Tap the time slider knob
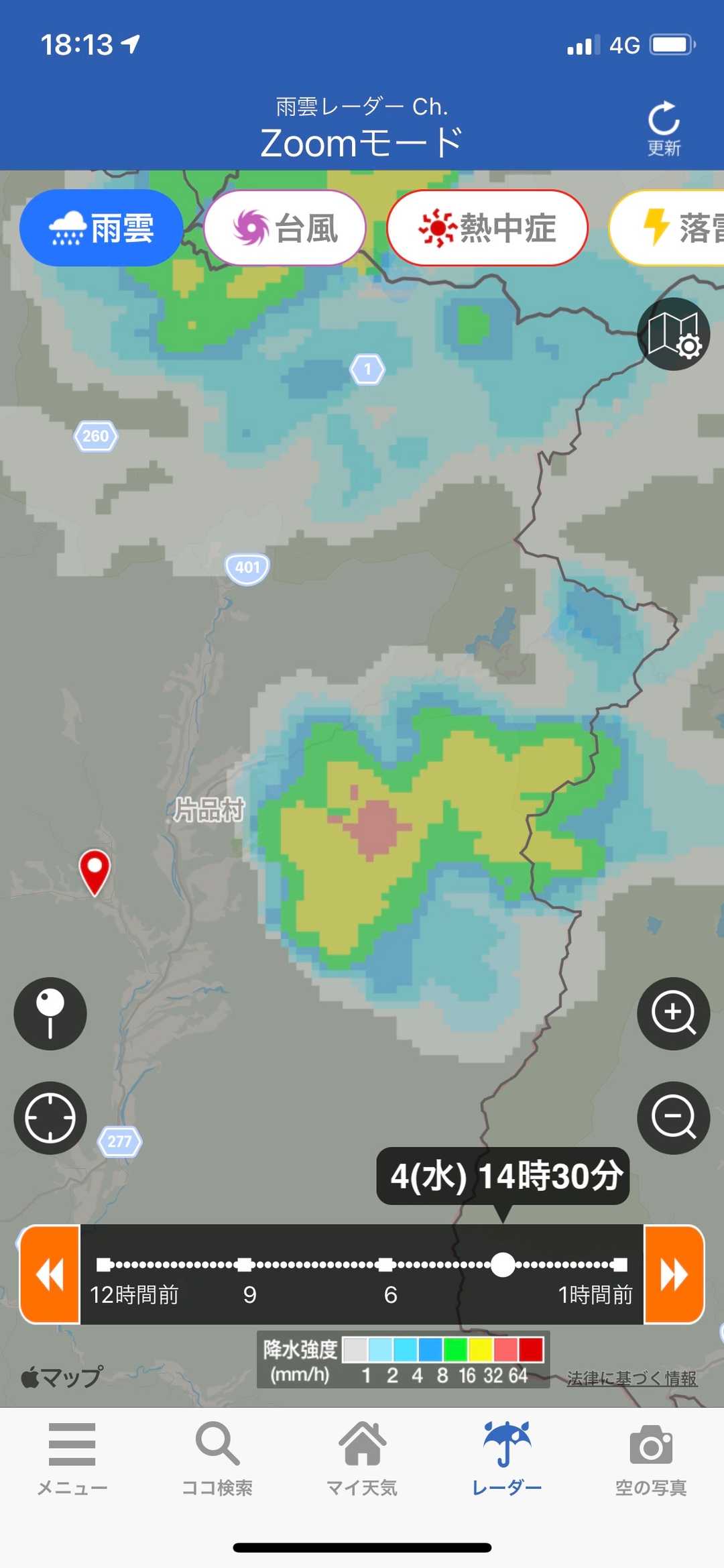 click(x=503, y=1265)
